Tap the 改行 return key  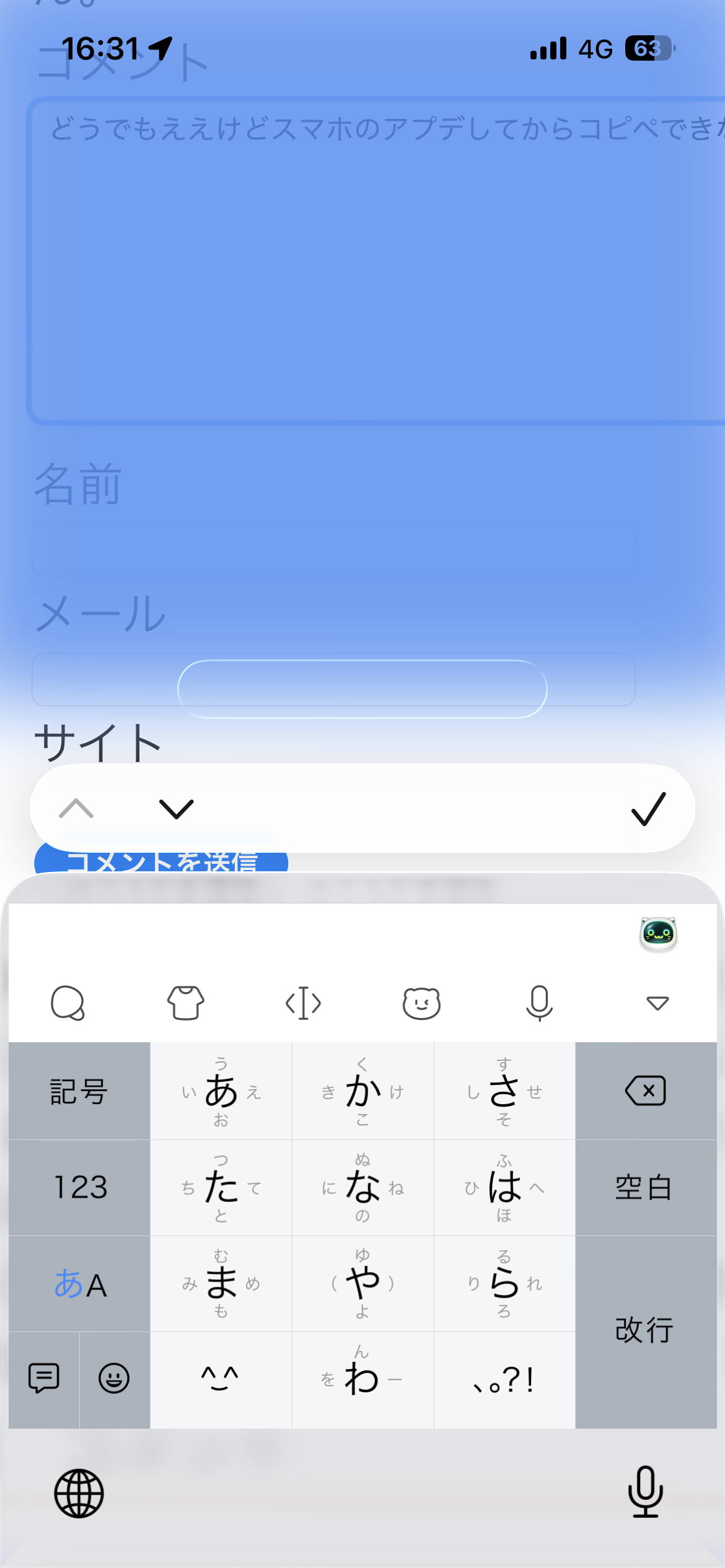(x=646, y=1331)
